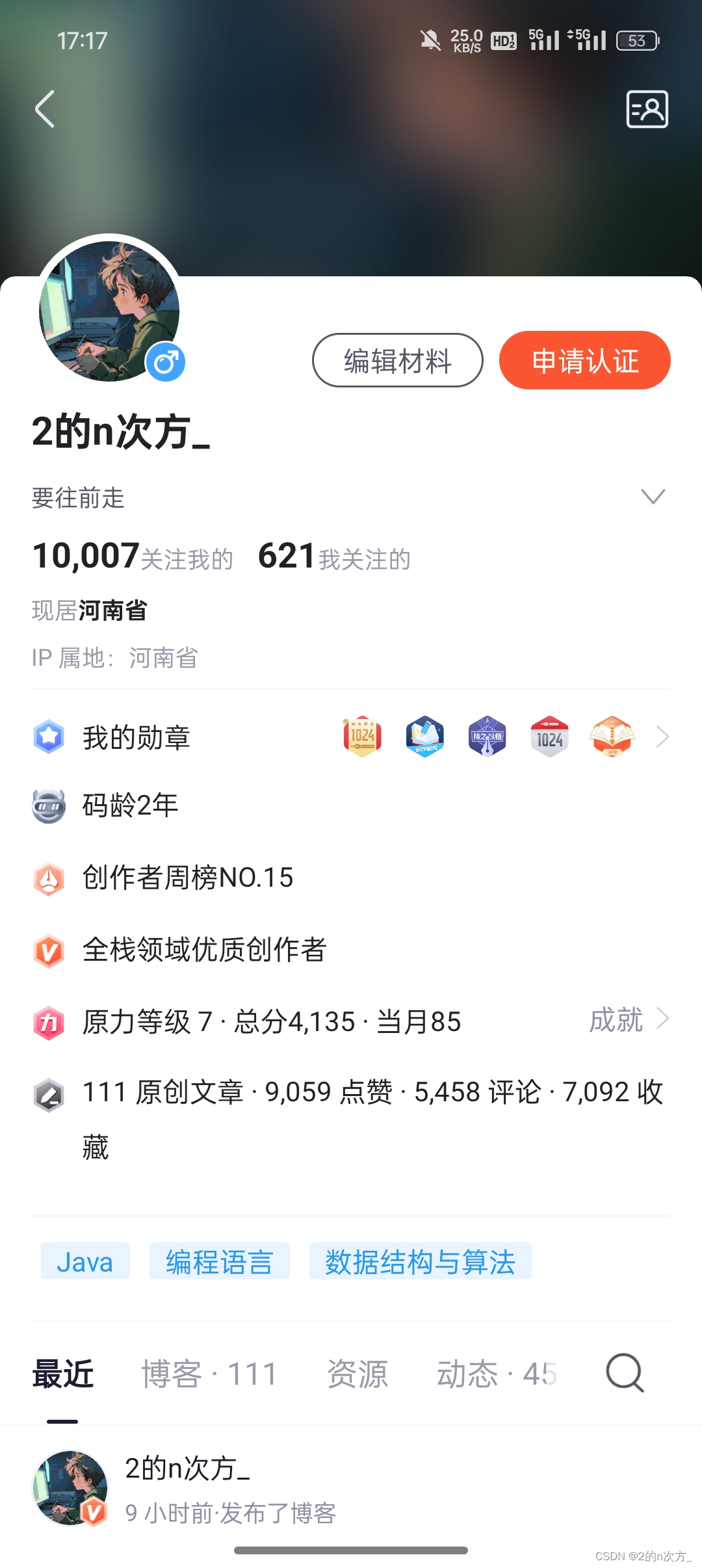View the large profile avatar photo
Image resolution: width=702 pixels, height=1568 pixels.
[x=109, y=310]
